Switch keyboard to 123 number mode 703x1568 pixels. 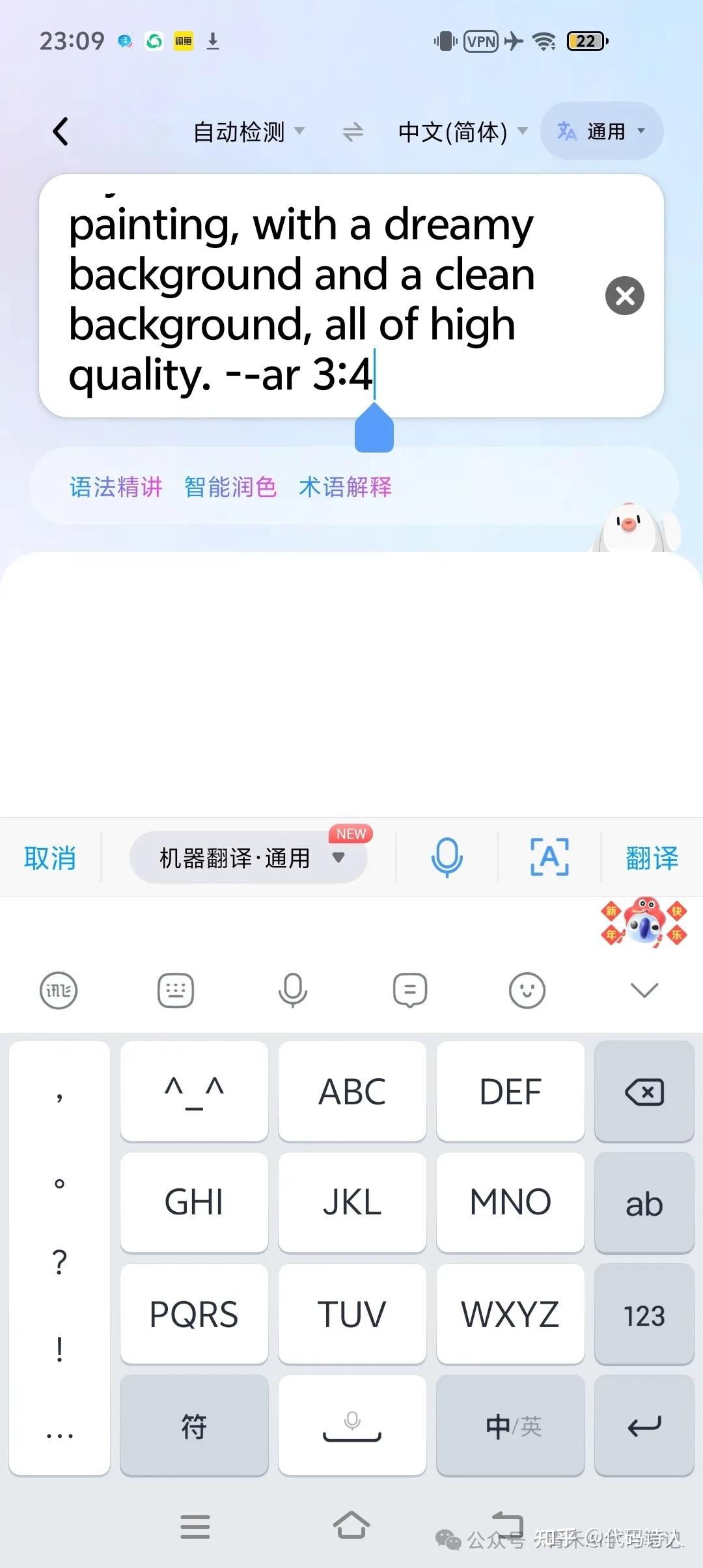coord(644,1315)
